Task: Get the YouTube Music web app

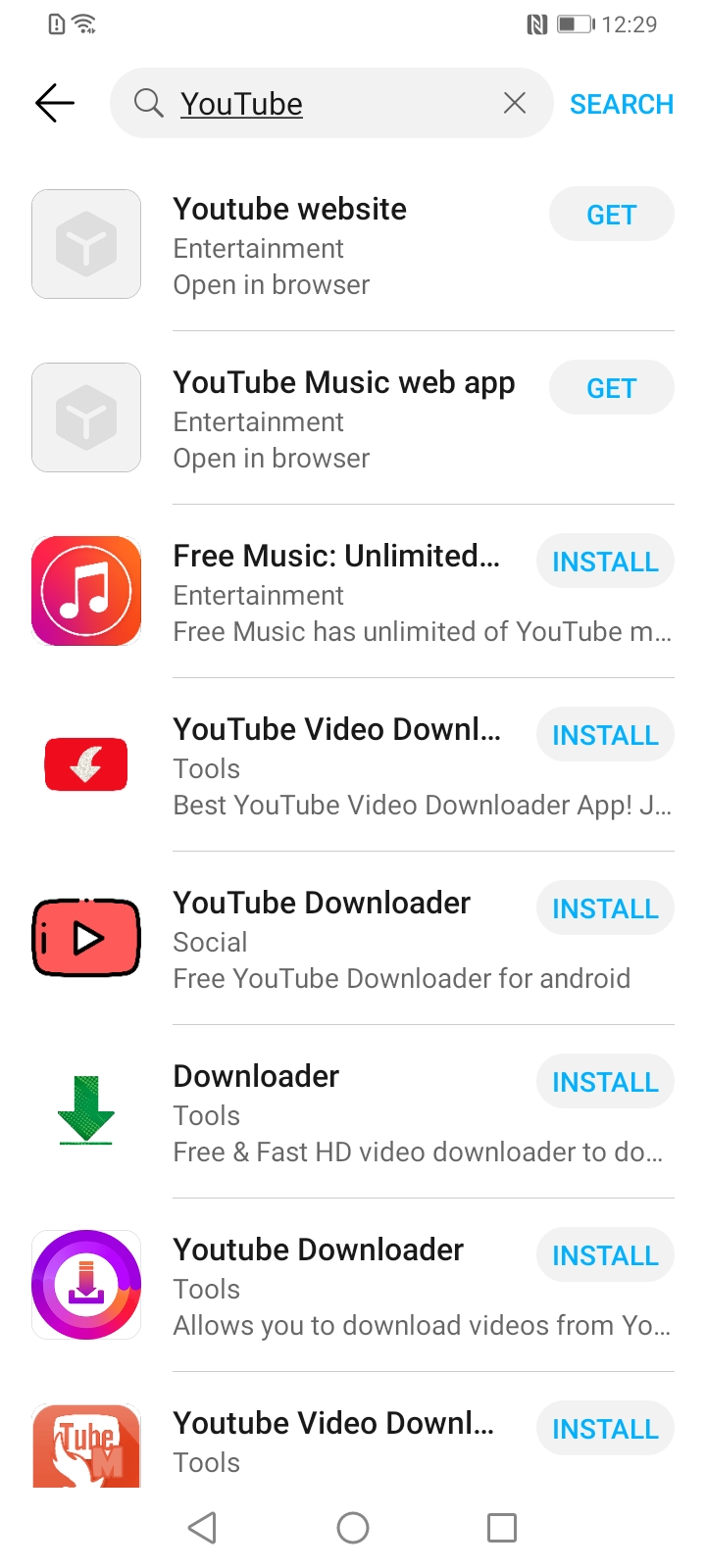Action: pyautogui.click(x=611, y=388)
